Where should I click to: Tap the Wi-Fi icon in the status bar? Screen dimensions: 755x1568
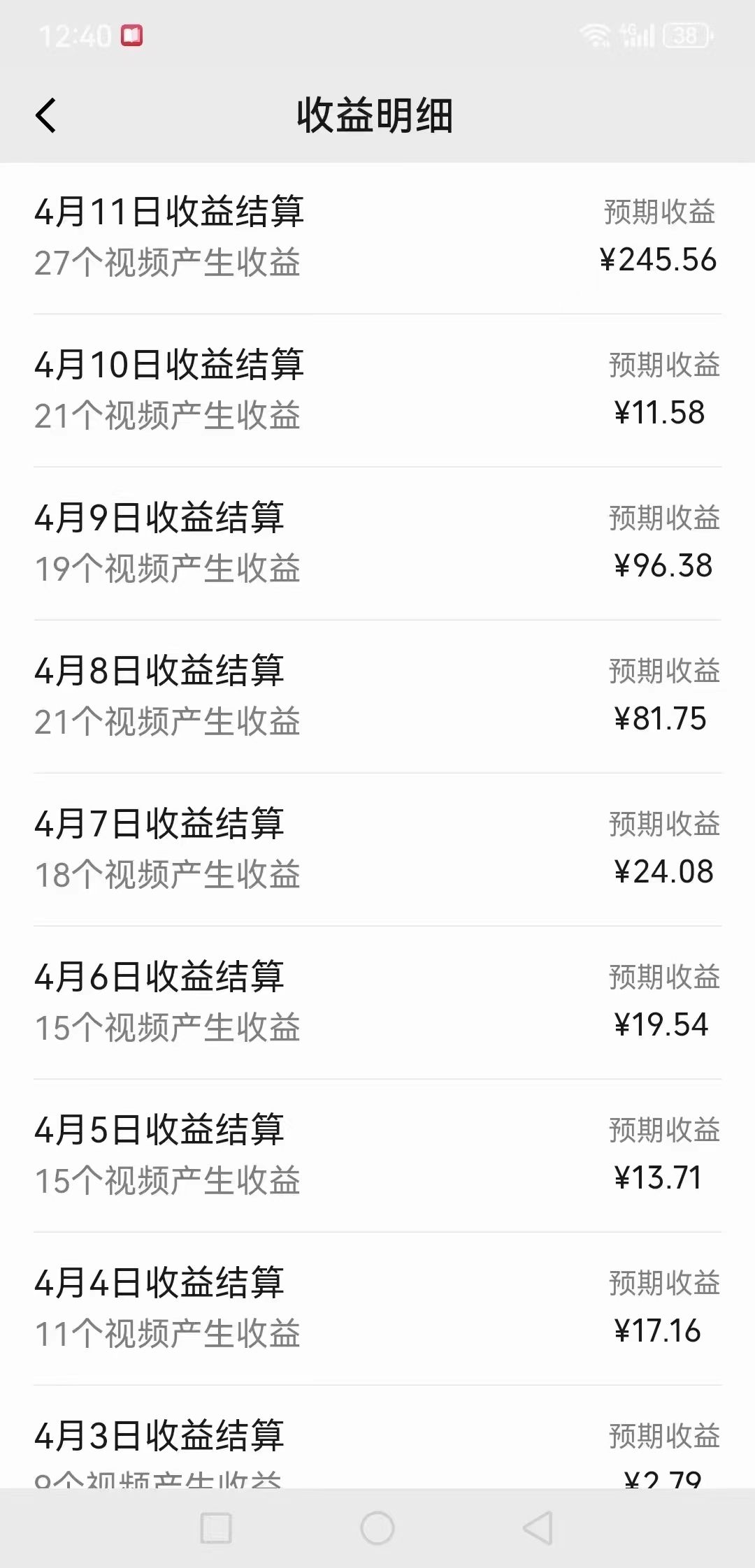pyautogui.click(x=595, y=34)
